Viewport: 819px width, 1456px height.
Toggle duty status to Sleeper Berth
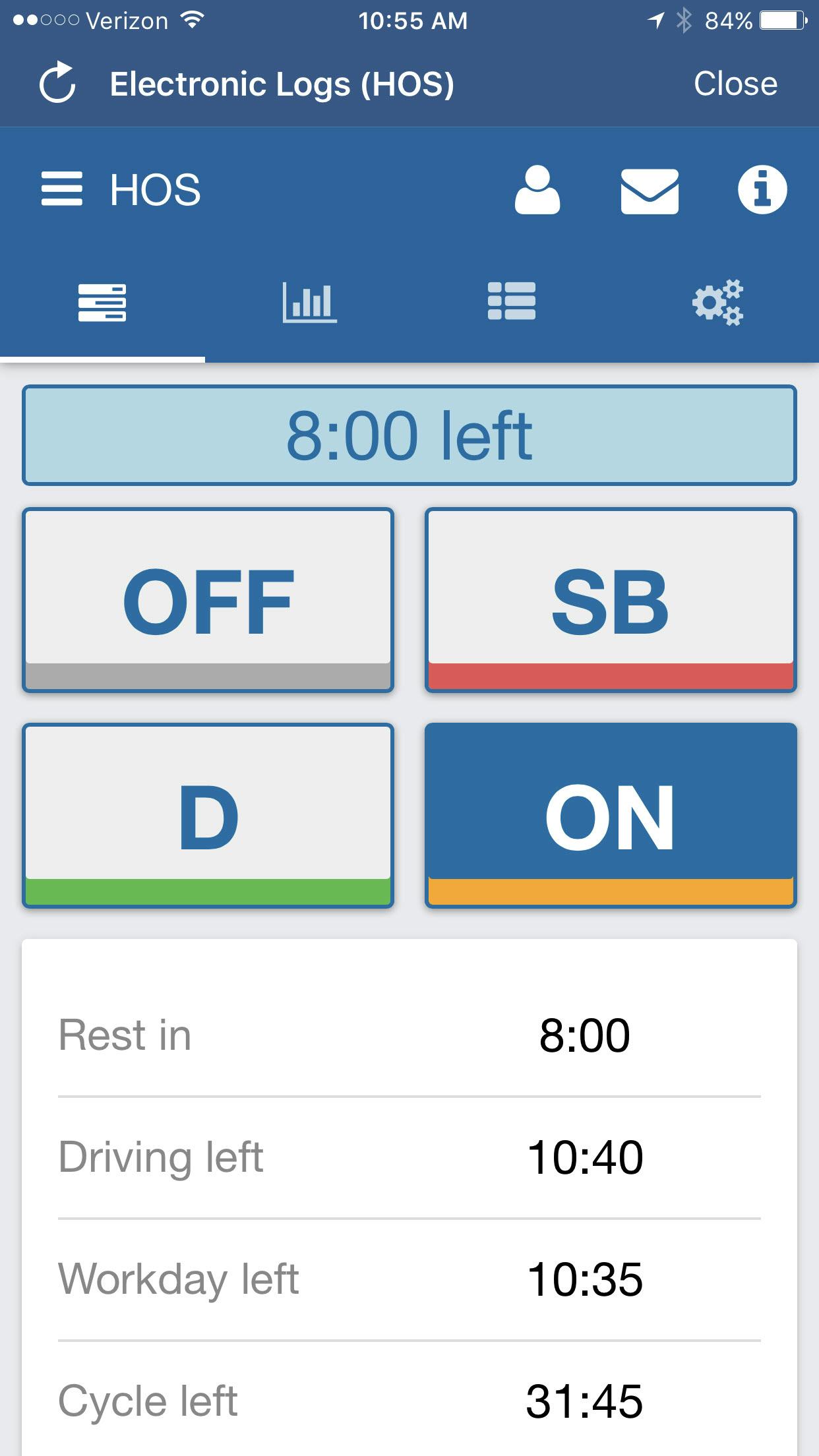coord(610,599)
